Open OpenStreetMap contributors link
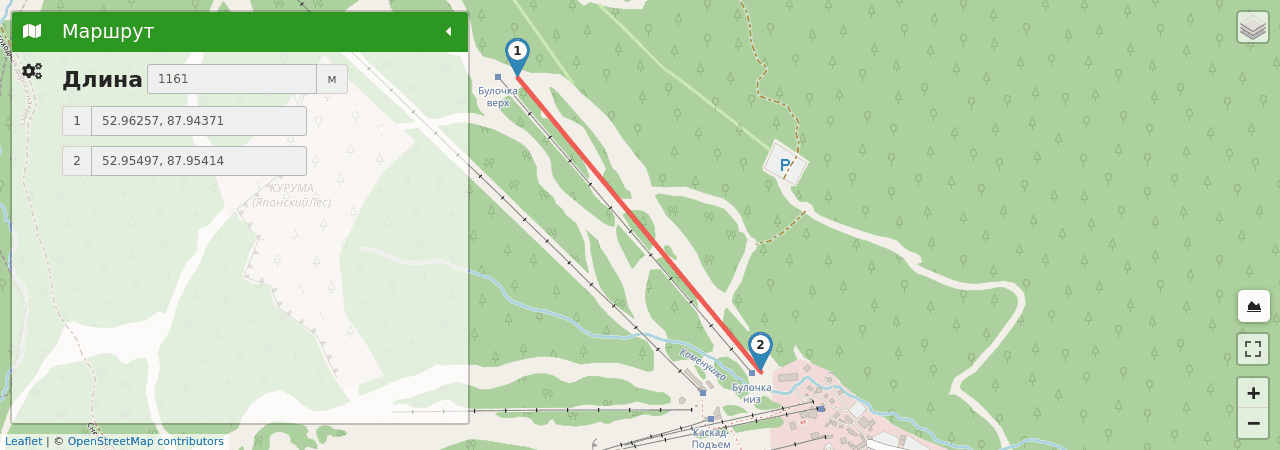1280x450 pixels. [x=145, y=441]
